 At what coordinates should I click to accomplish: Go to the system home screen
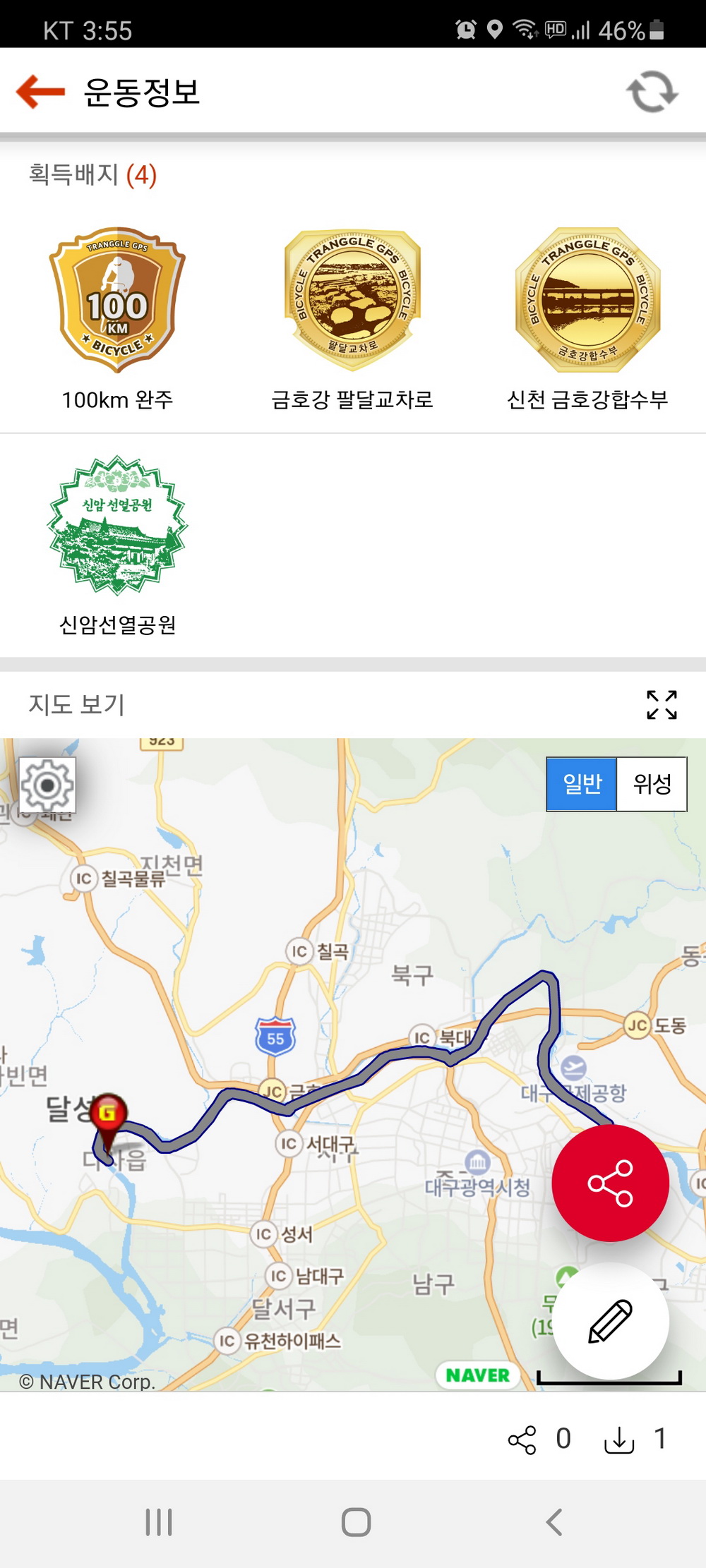pyautogui.click(x=356, y=1522)
